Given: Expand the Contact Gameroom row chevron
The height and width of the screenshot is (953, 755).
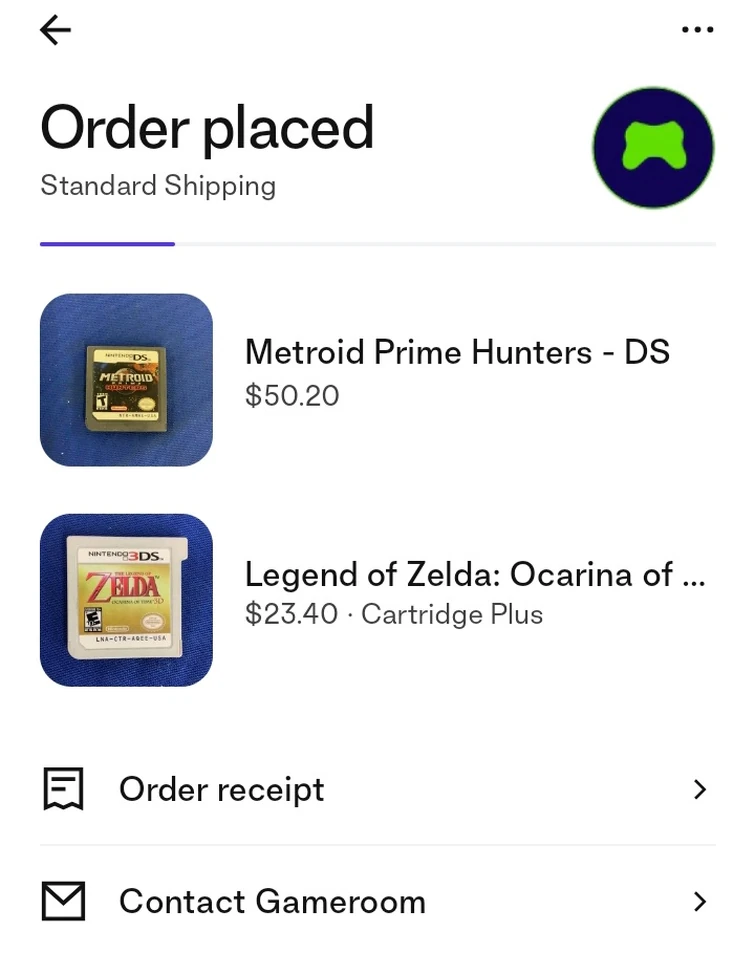Looking at the screenshot, I should [x=700, y=901].
